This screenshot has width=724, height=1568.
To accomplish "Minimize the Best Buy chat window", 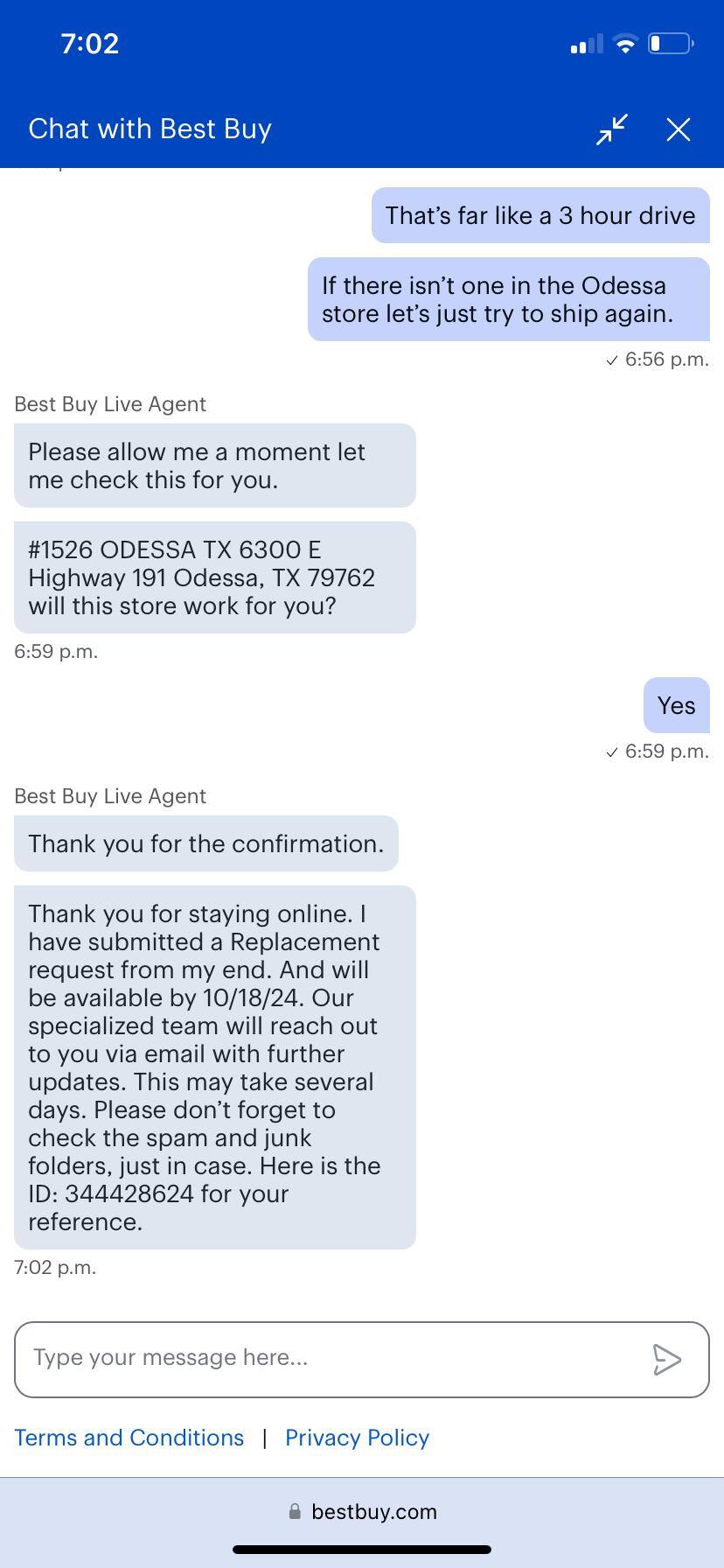I will [612, 129].
